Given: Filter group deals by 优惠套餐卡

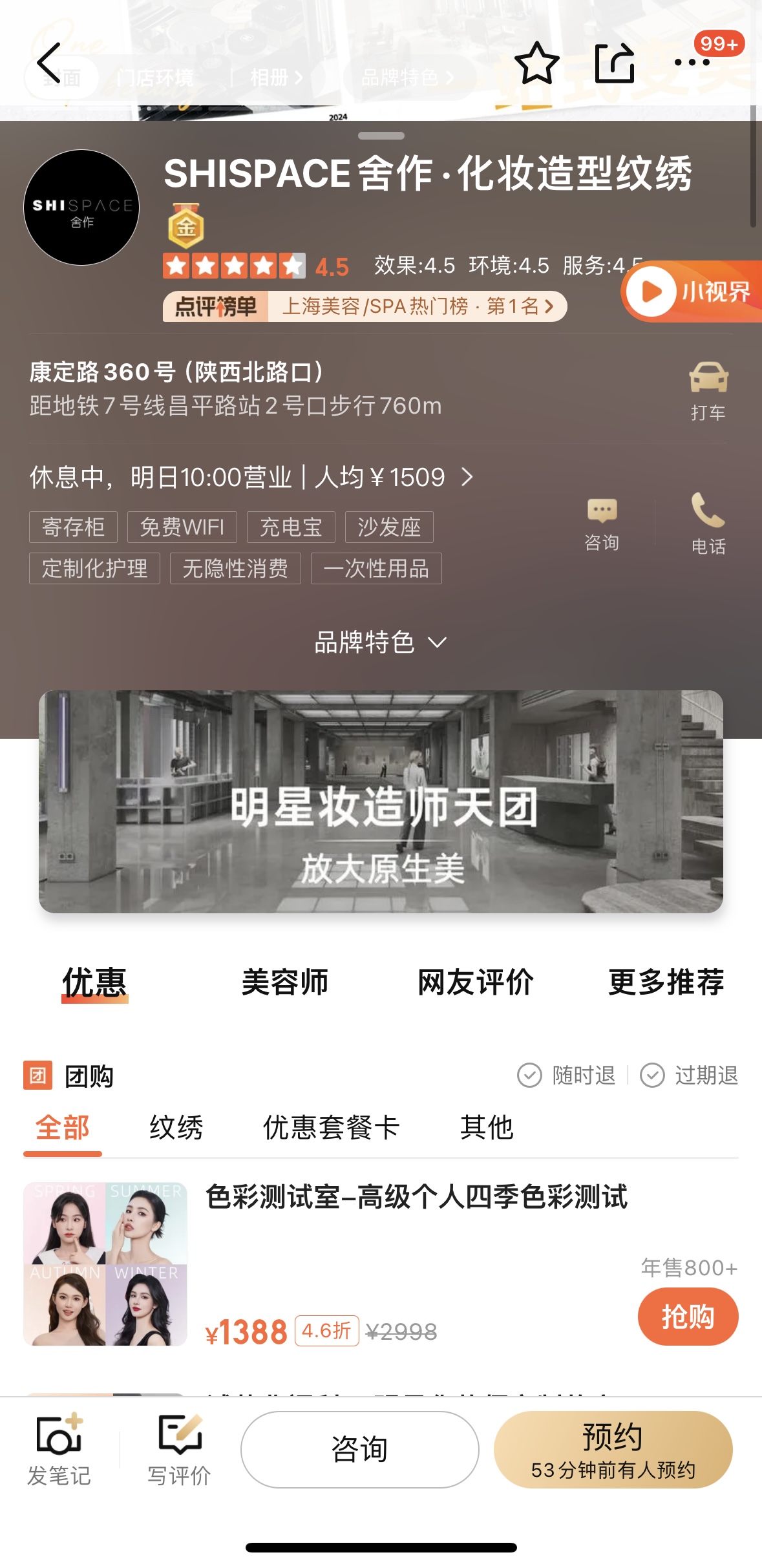Looking at the screenshot, I should [x=331, y=1128].
